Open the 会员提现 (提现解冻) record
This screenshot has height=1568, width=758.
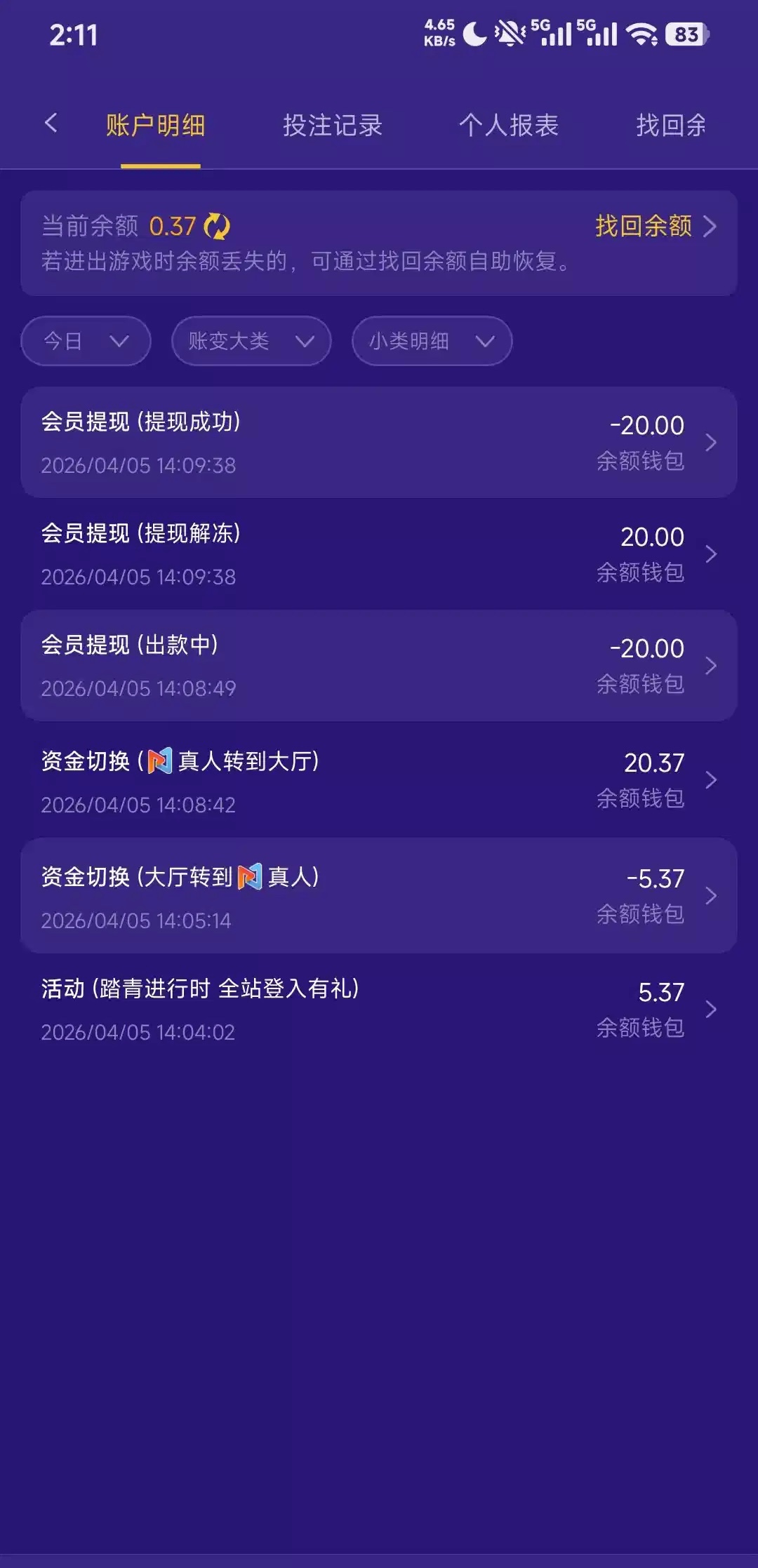coord(379,554)
